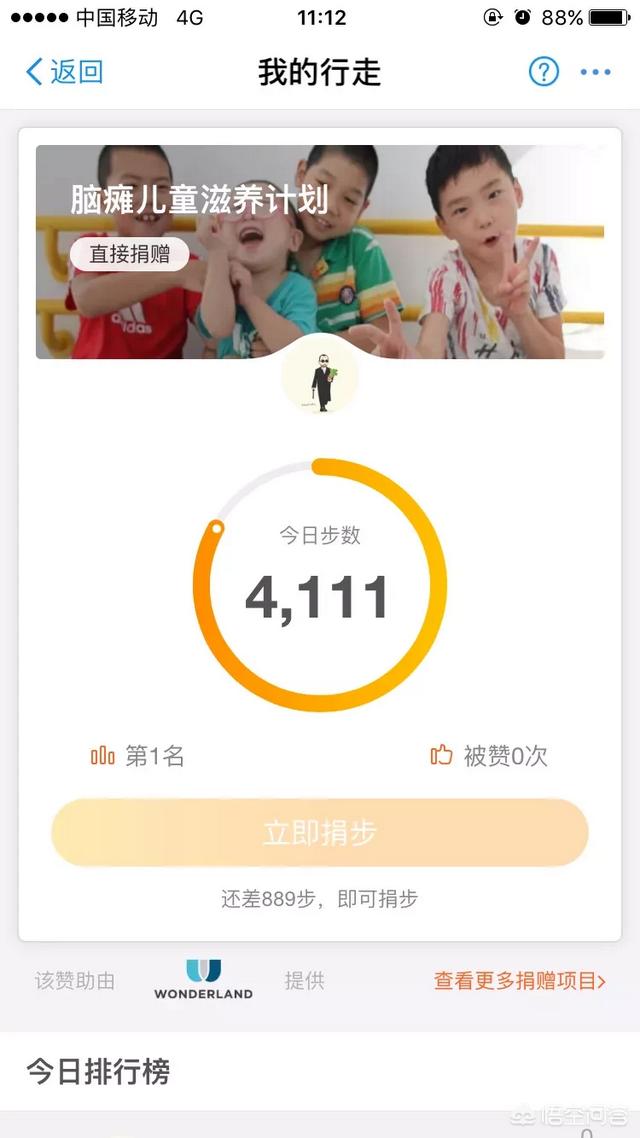The width and height of the screenshot is (640, 1138).
Task: Tap the profile avatar above step count
Action: pyautogui.click(x=320, y=378)
